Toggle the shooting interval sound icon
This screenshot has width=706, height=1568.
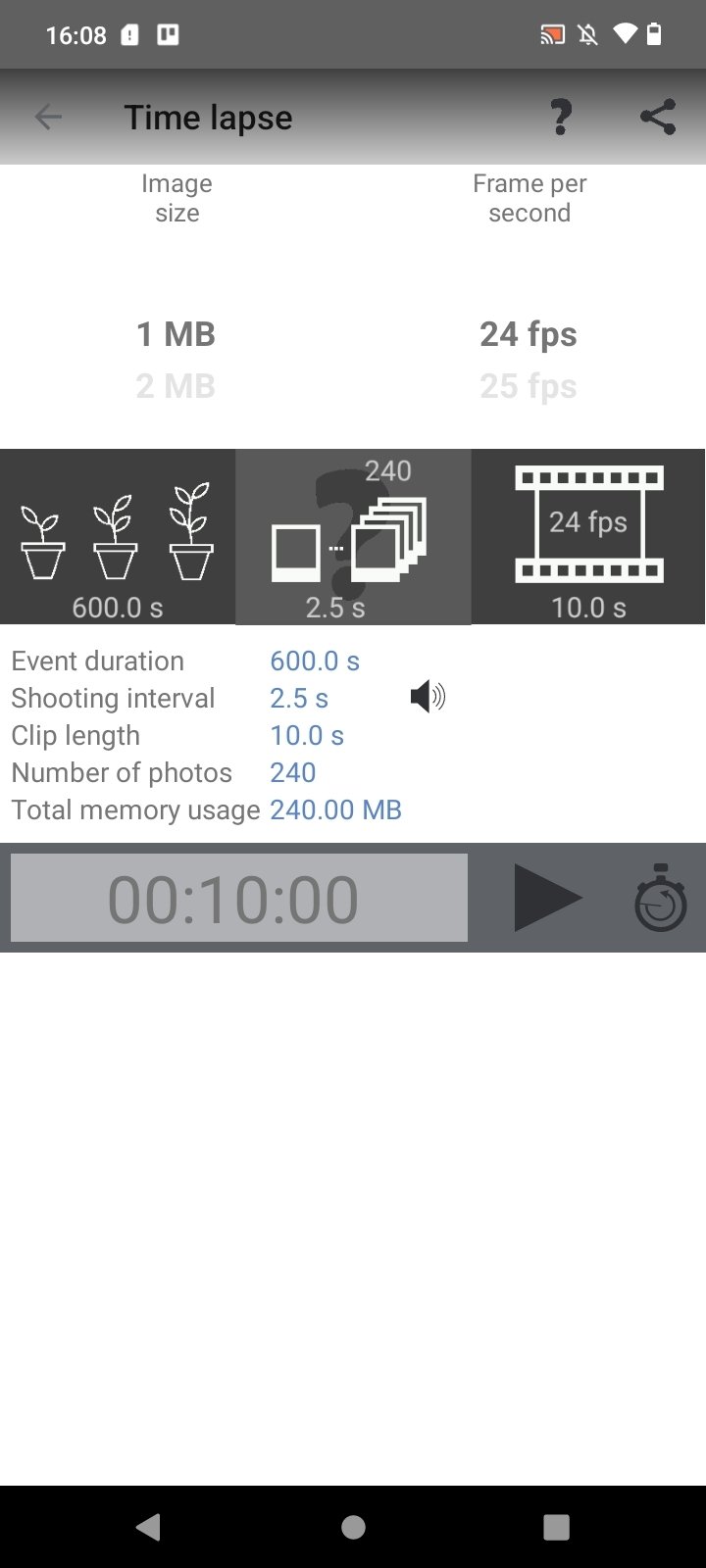click(428, 698)
